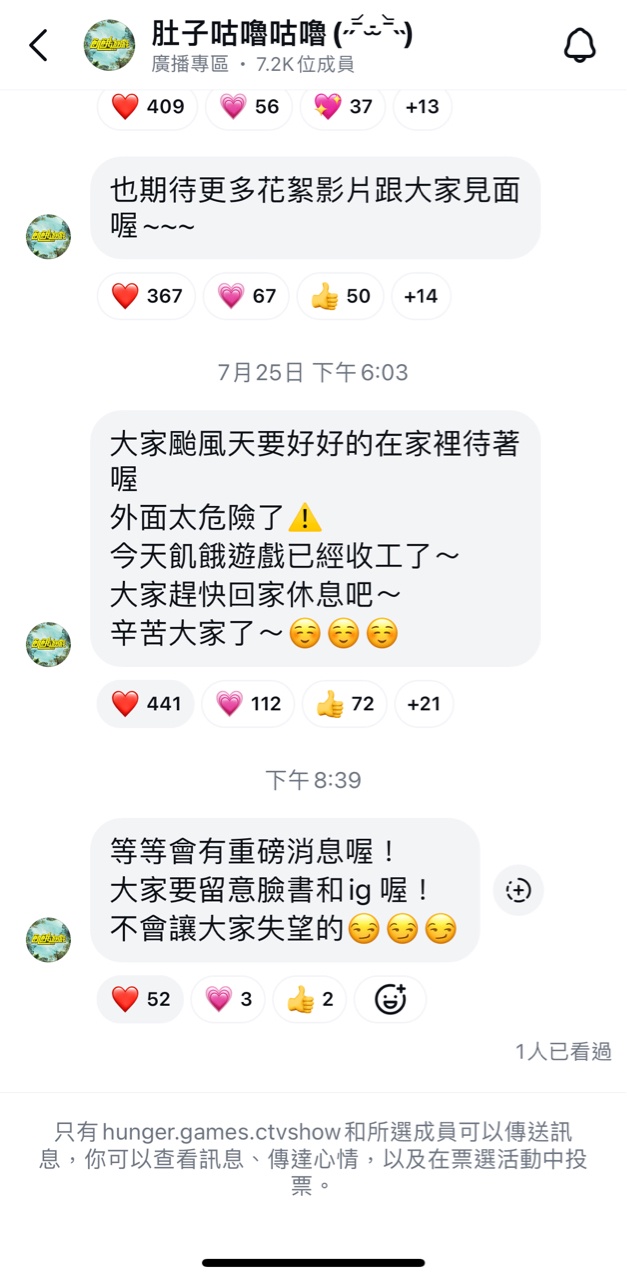The image size is (627, 1280).
Task: View the +21 other reactions
Action: tap(424, 704)
